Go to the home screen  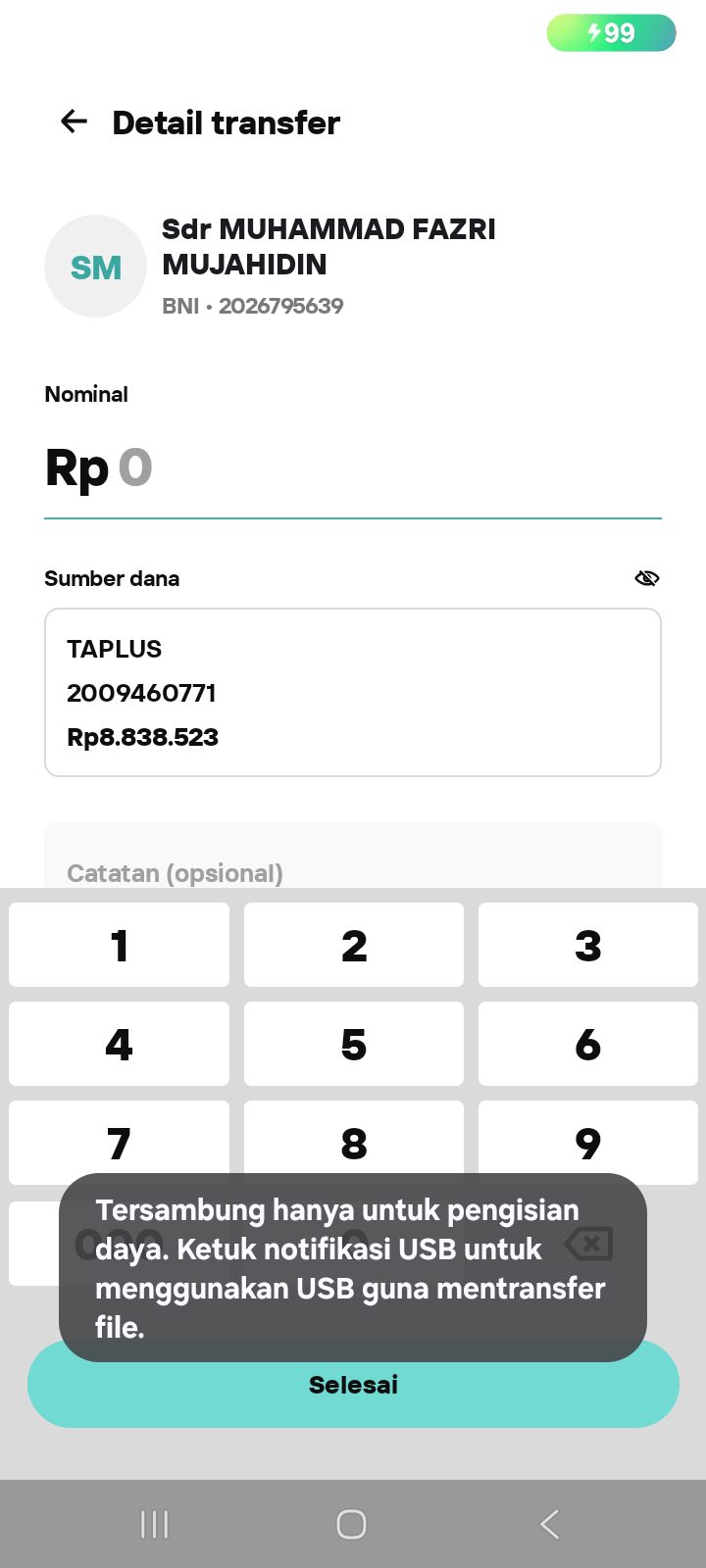[x=351, y=1524]
